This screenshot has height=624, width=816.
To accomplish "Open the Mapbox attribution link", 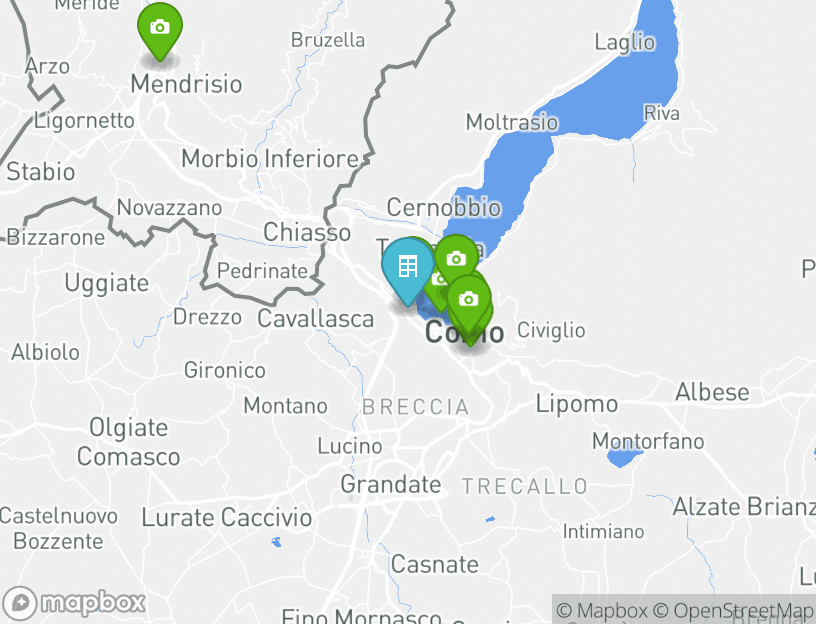I will pos(601,610).
